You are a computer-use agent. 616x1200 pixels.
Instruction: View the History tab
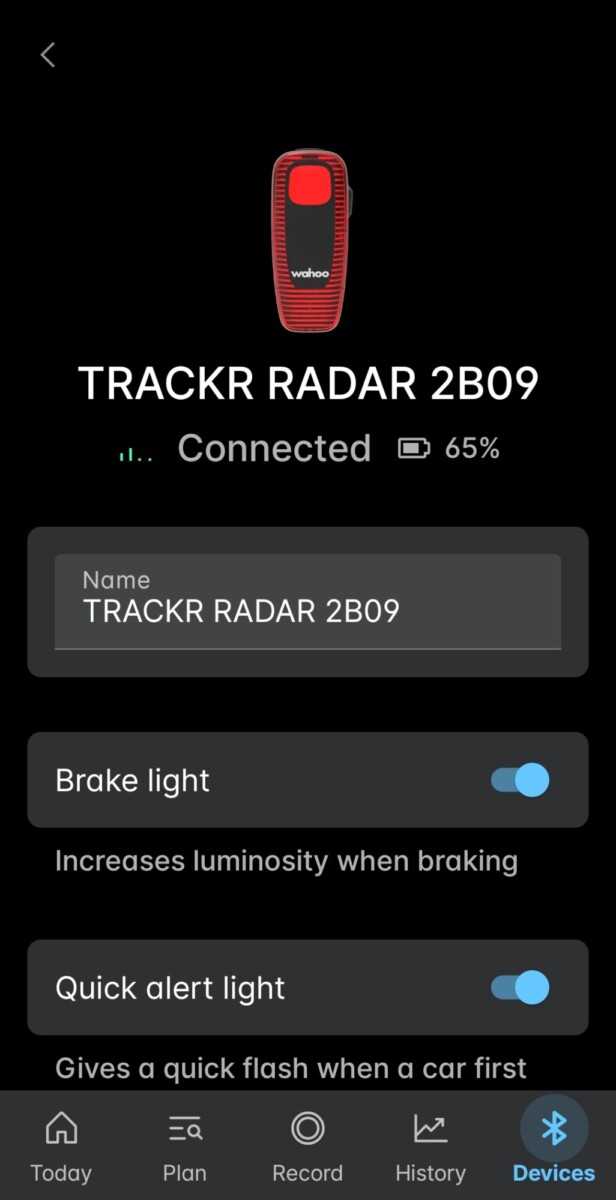(431, 1146)
